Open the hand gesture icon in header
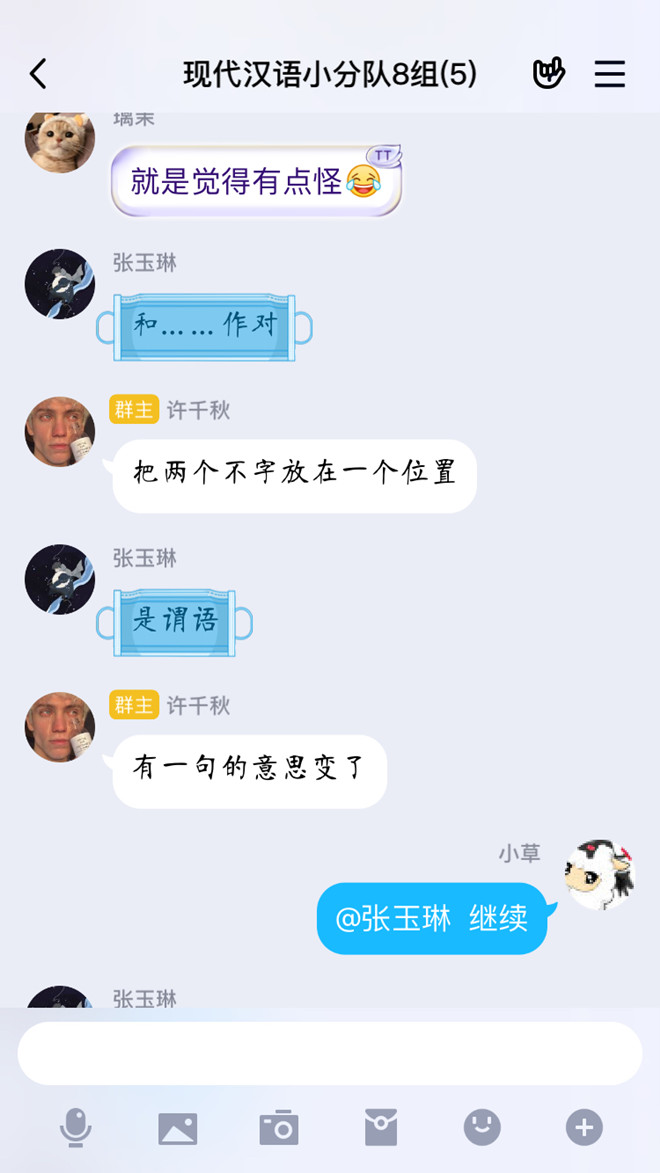Image resolution: width=660 pixels, height=1173 pixels. [x=548, y=74]
